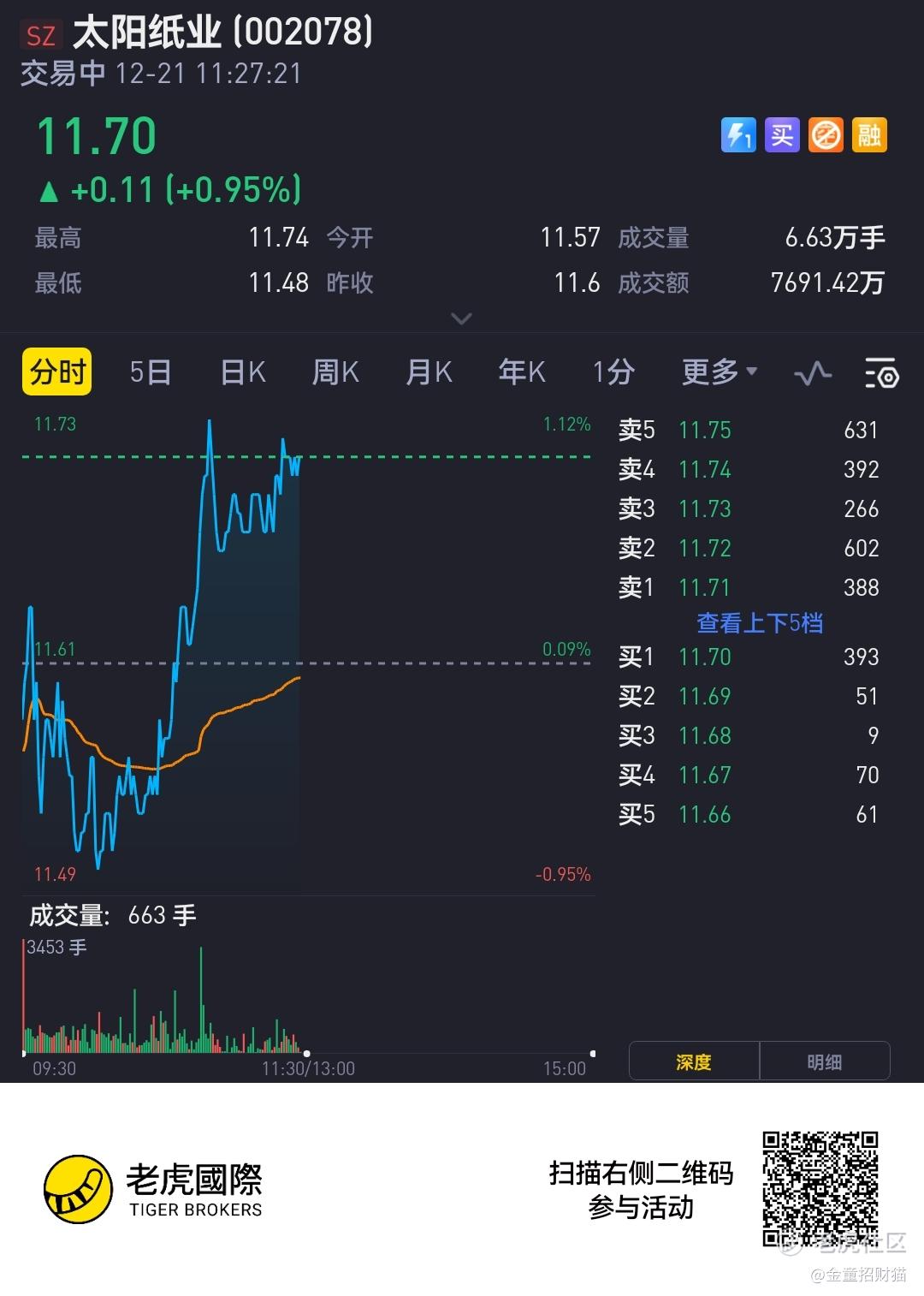Expand more quote details chevron
The width and height of the screenshot is (924, 1296).
point(461,318)
